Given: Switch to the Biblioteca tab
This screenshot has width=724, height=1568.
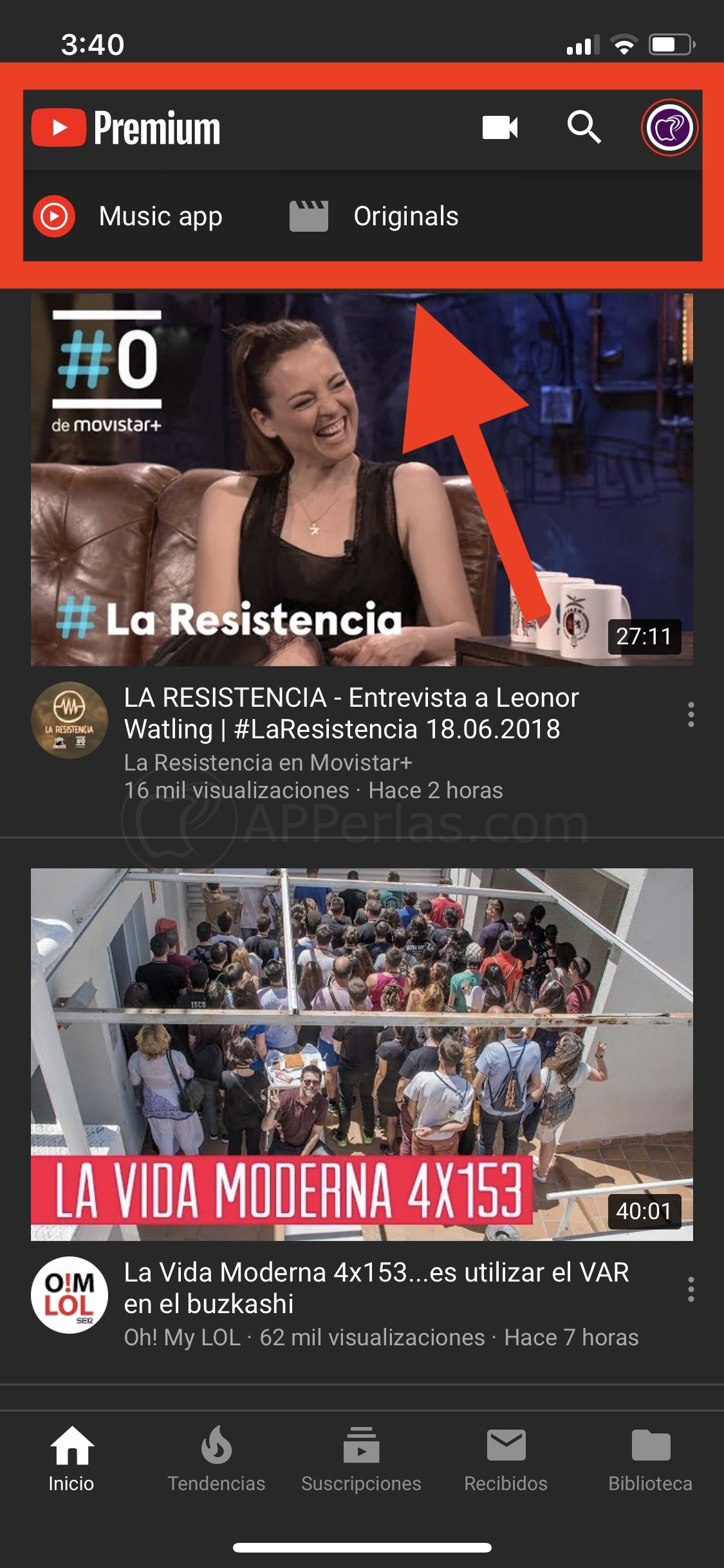Looking at the screenshot, I should click(x=651, y=1459).
